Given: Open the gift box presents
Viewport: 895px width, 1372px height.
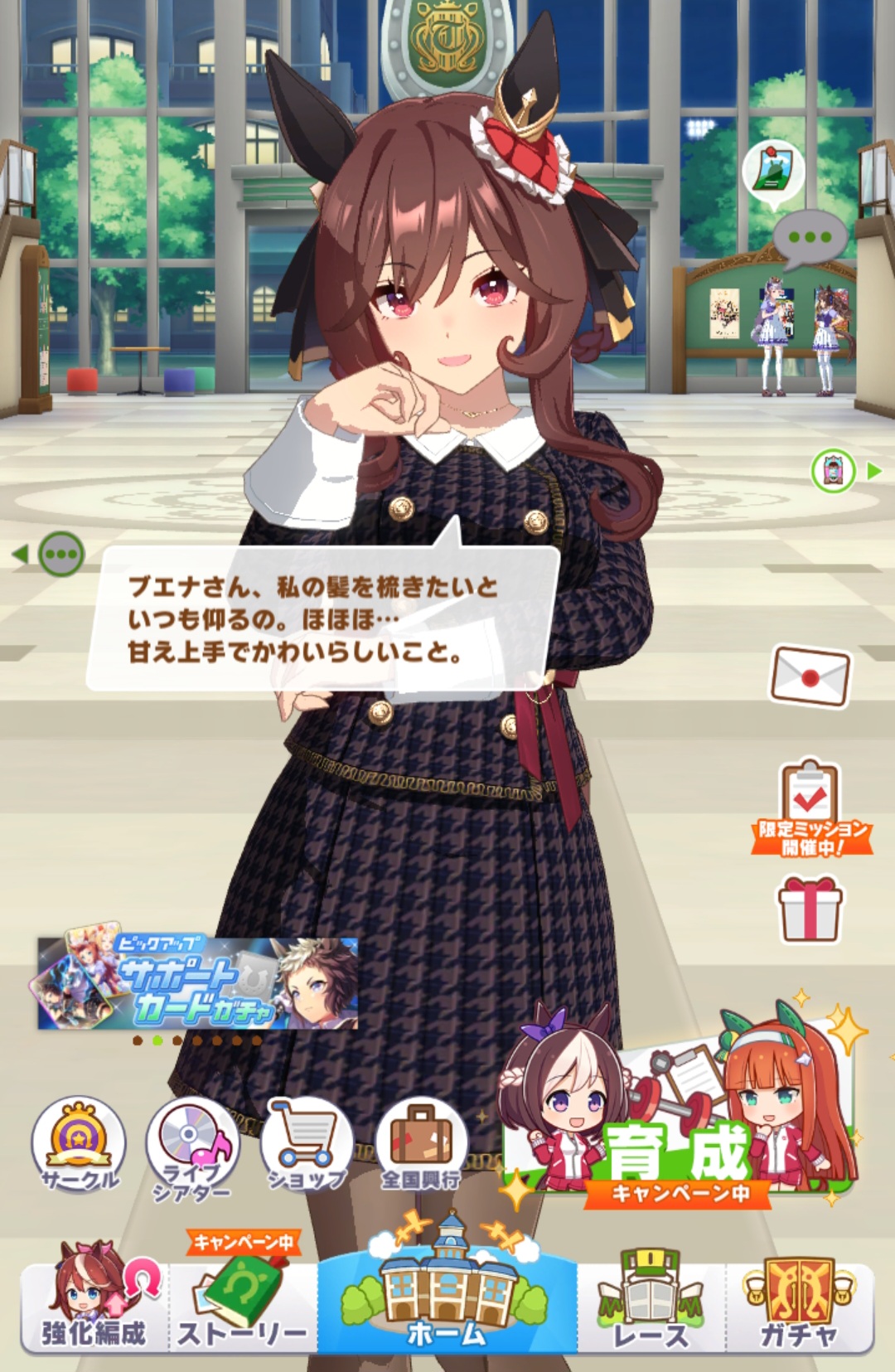Looking at the screenshot, I should click(810, 910).
